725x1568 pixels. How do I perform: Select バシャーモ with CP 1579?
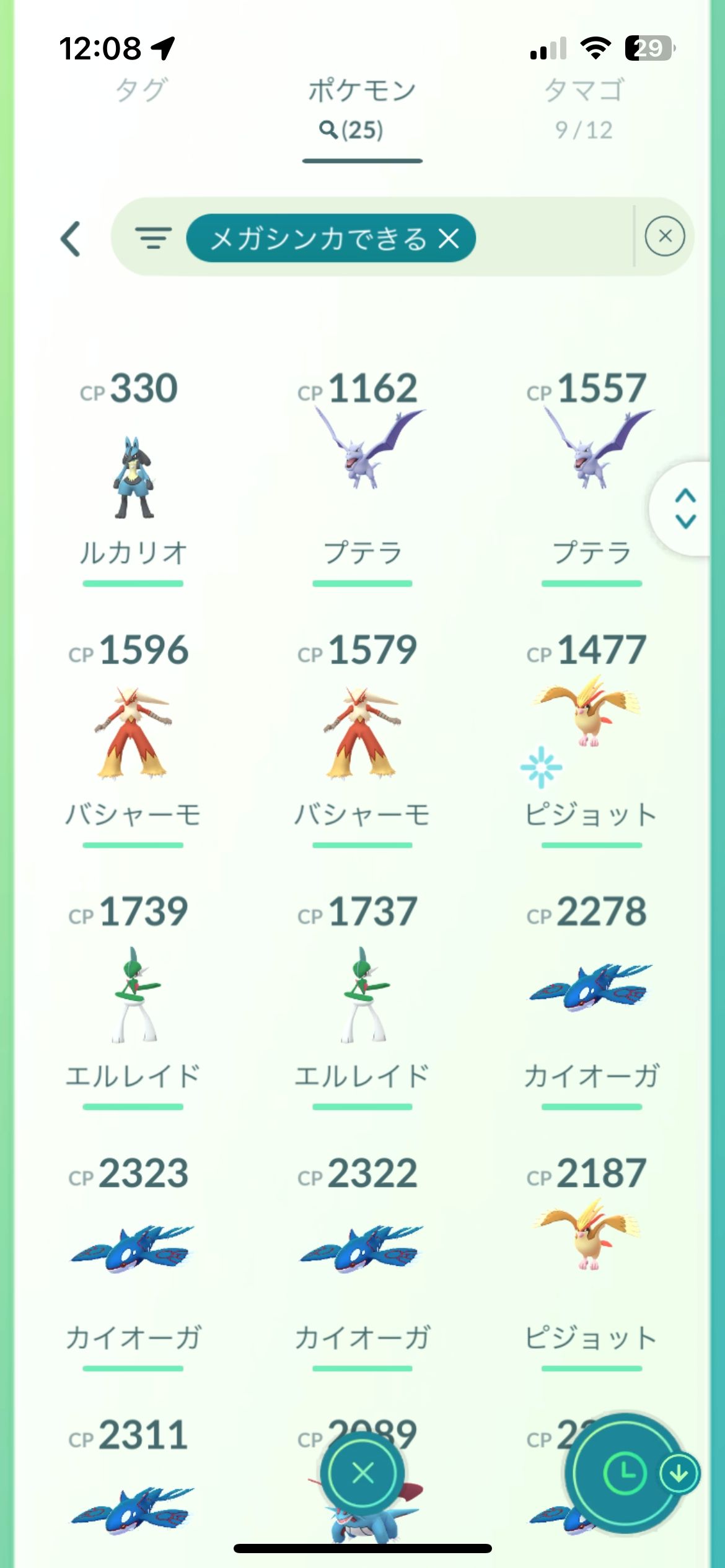point(362,734)
